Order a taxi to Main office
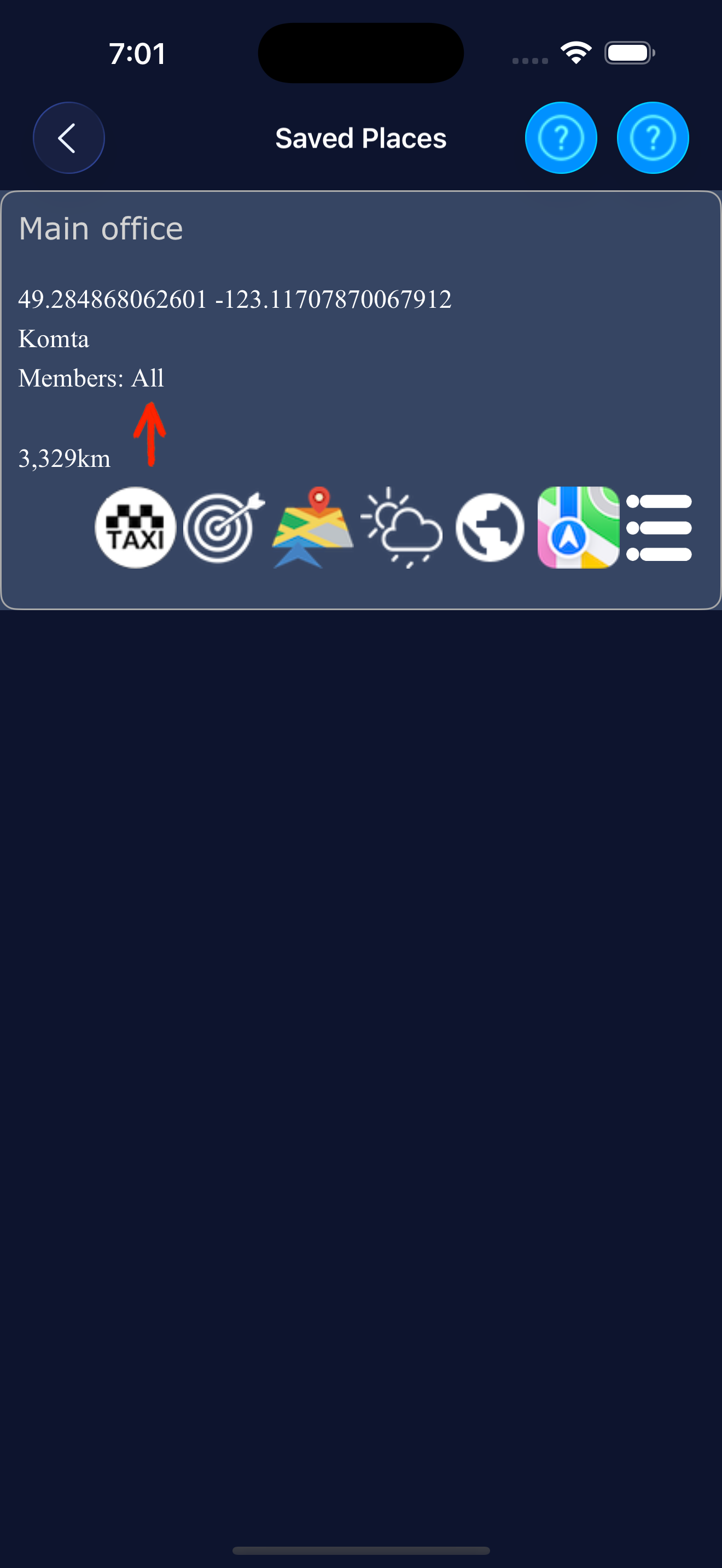This screenshot has width=722, height=1568. coord(135,527)
